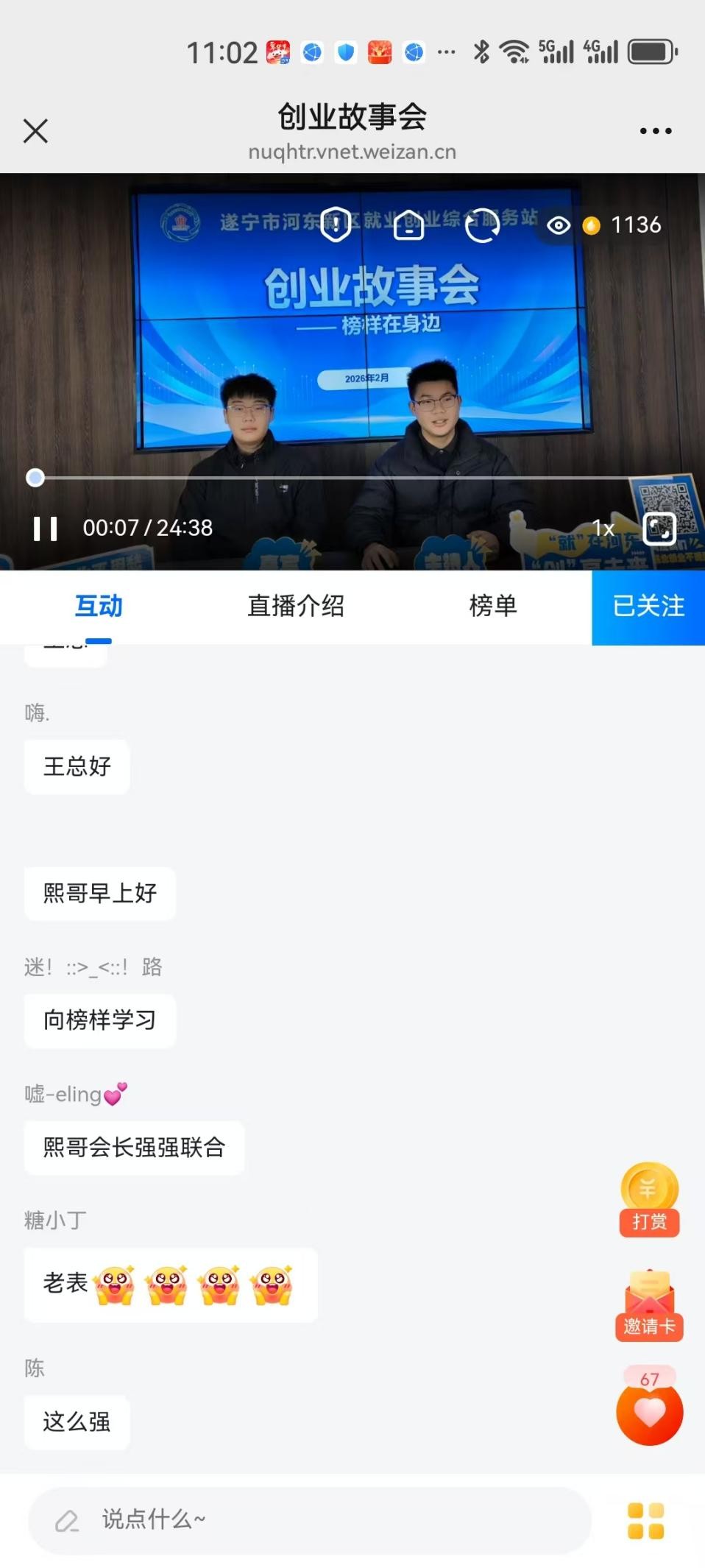Tap the eye viewer count icon
705x1568 pixels.
tap(558, 226)
